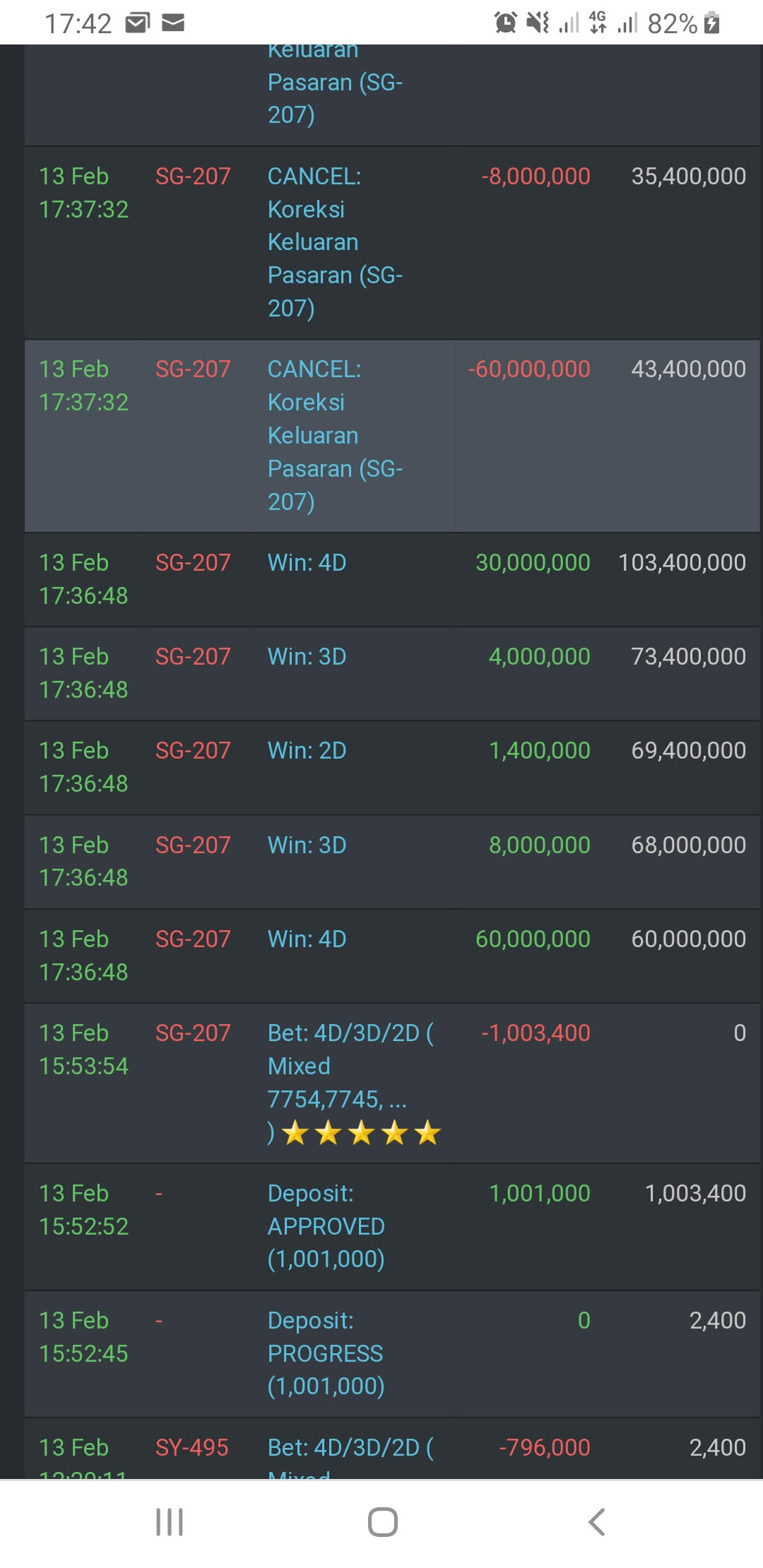Open the Bet 4D/3D/2D Mixed 7754,7745 entry

pos(350,1082)
